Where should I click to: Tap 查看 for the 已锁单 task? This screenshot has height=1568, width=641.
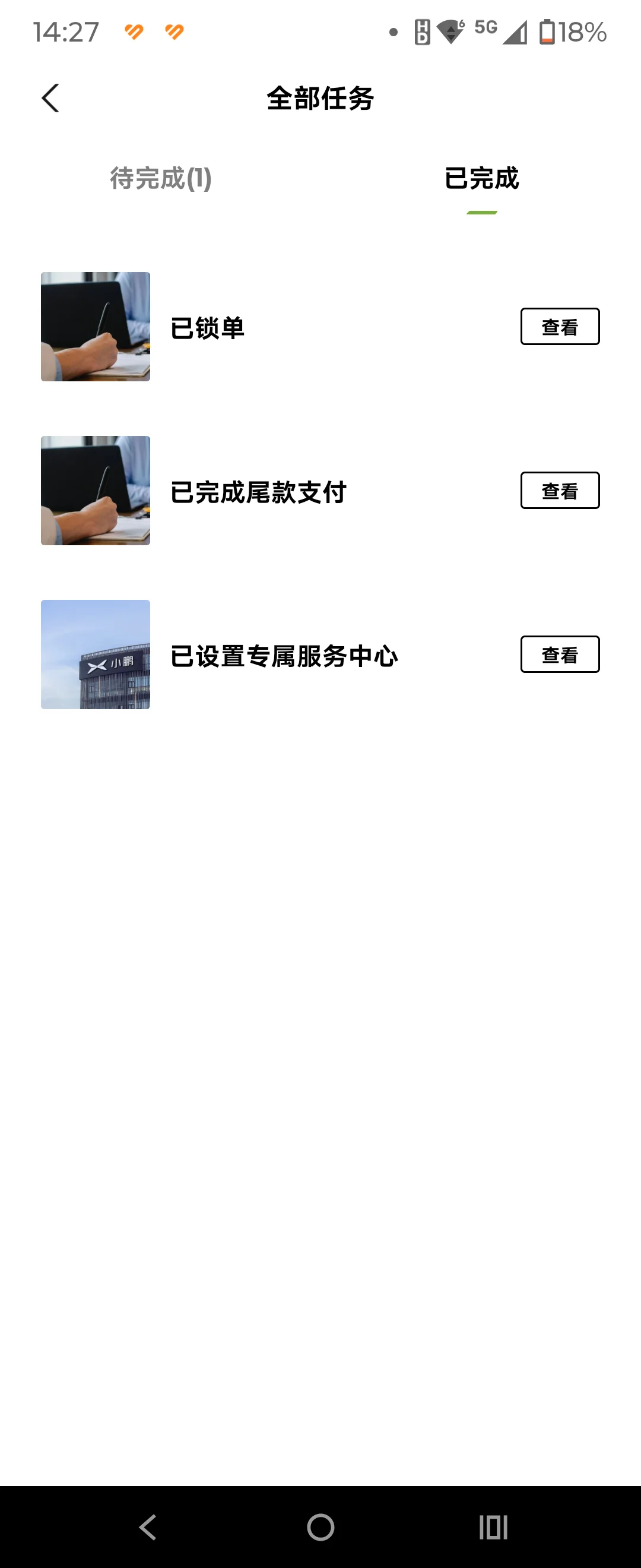tap(560, 327)
